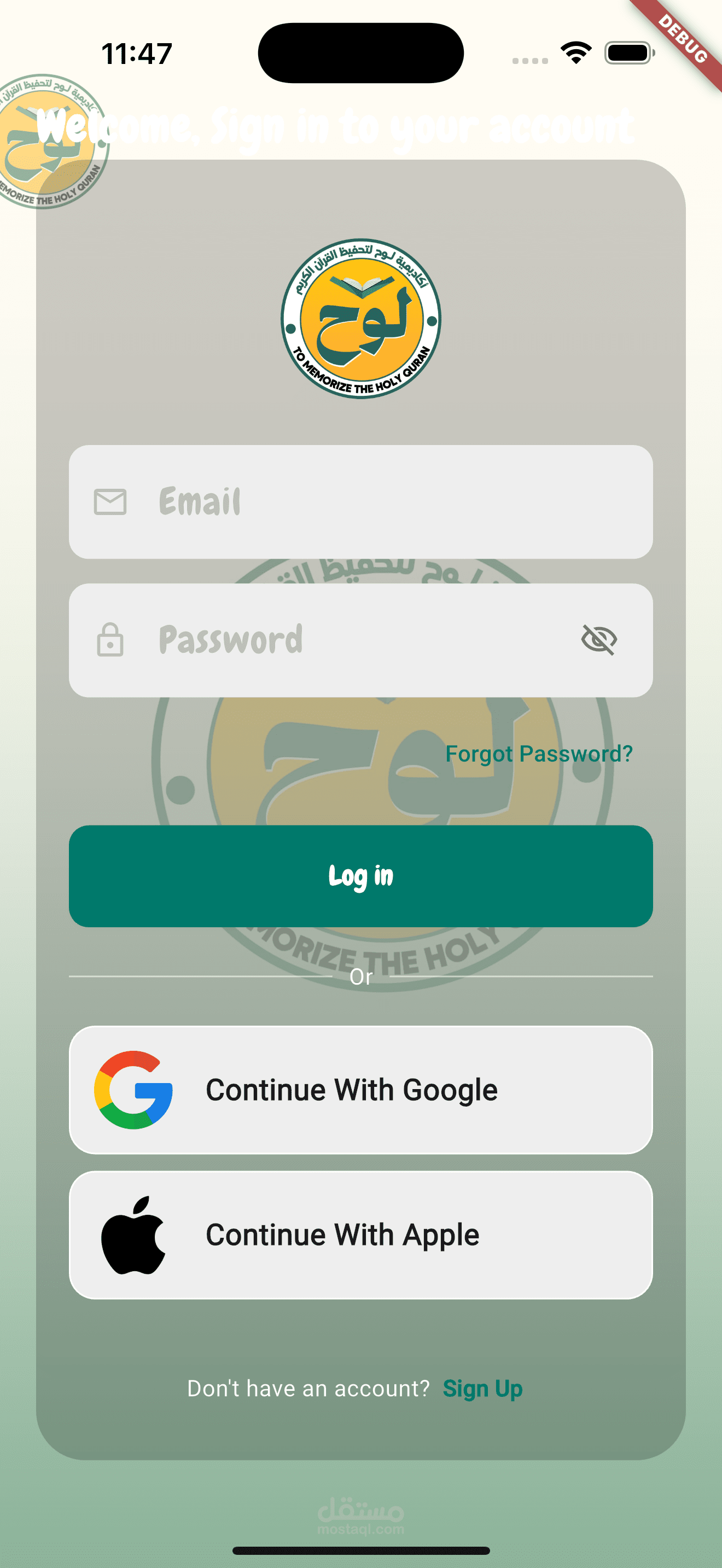Open the Sign Up link
The height and width of the screenshot is (1568, 722).
[x=483, y=1389]
